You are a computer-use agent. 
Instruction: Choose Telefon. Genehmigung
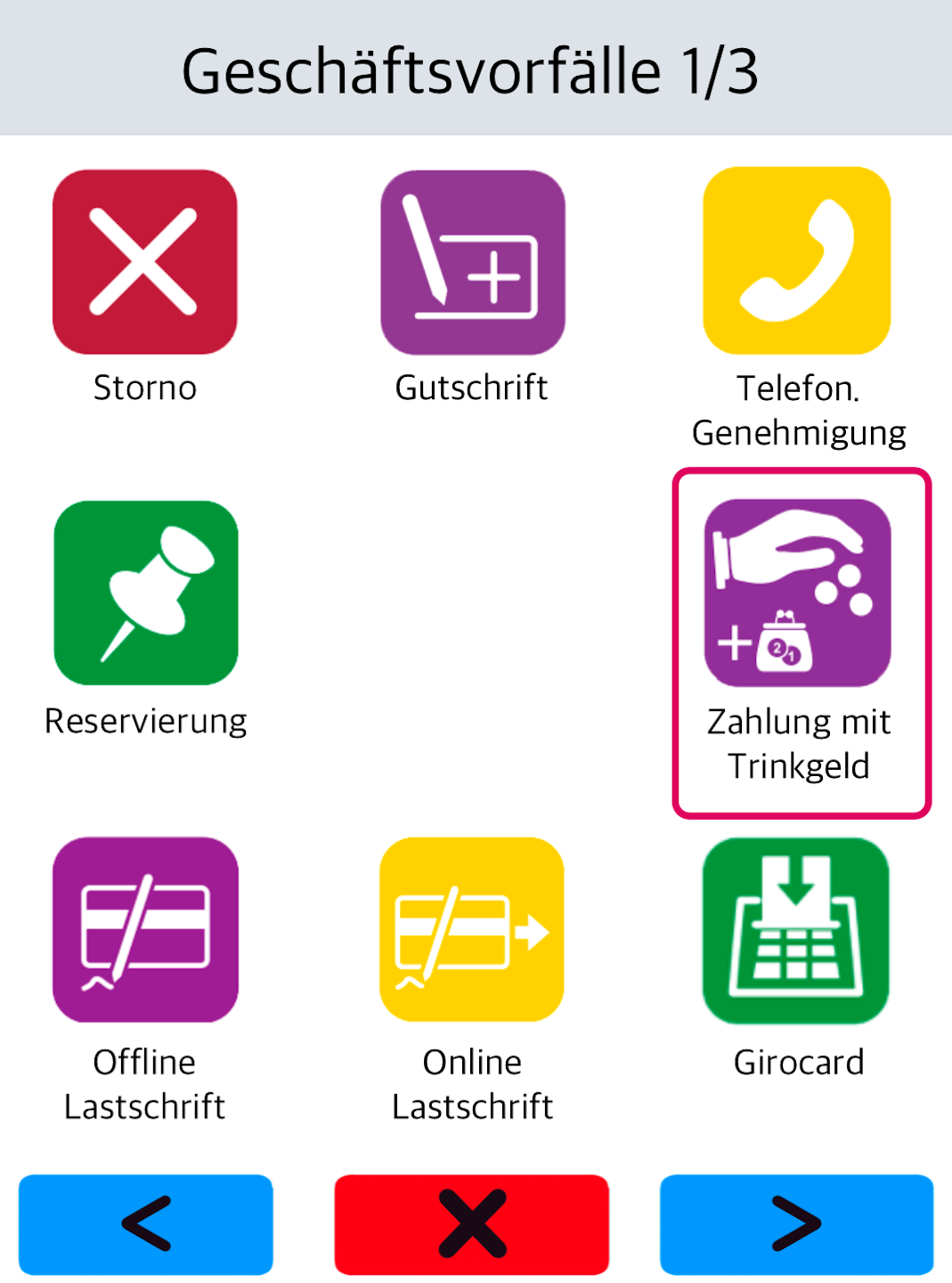pyautogui.click(x=797, y=260)
